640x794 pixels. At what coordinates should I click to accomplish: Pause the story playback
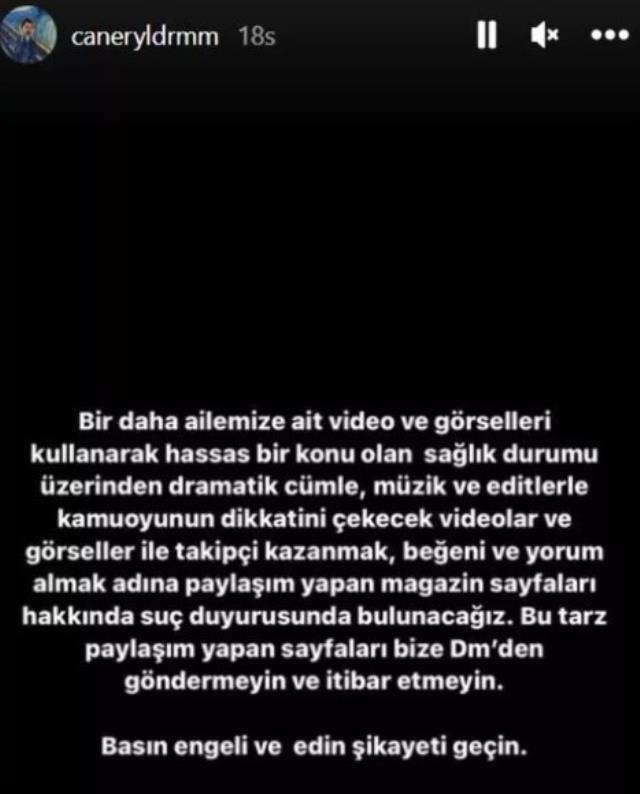pos(487,36)
